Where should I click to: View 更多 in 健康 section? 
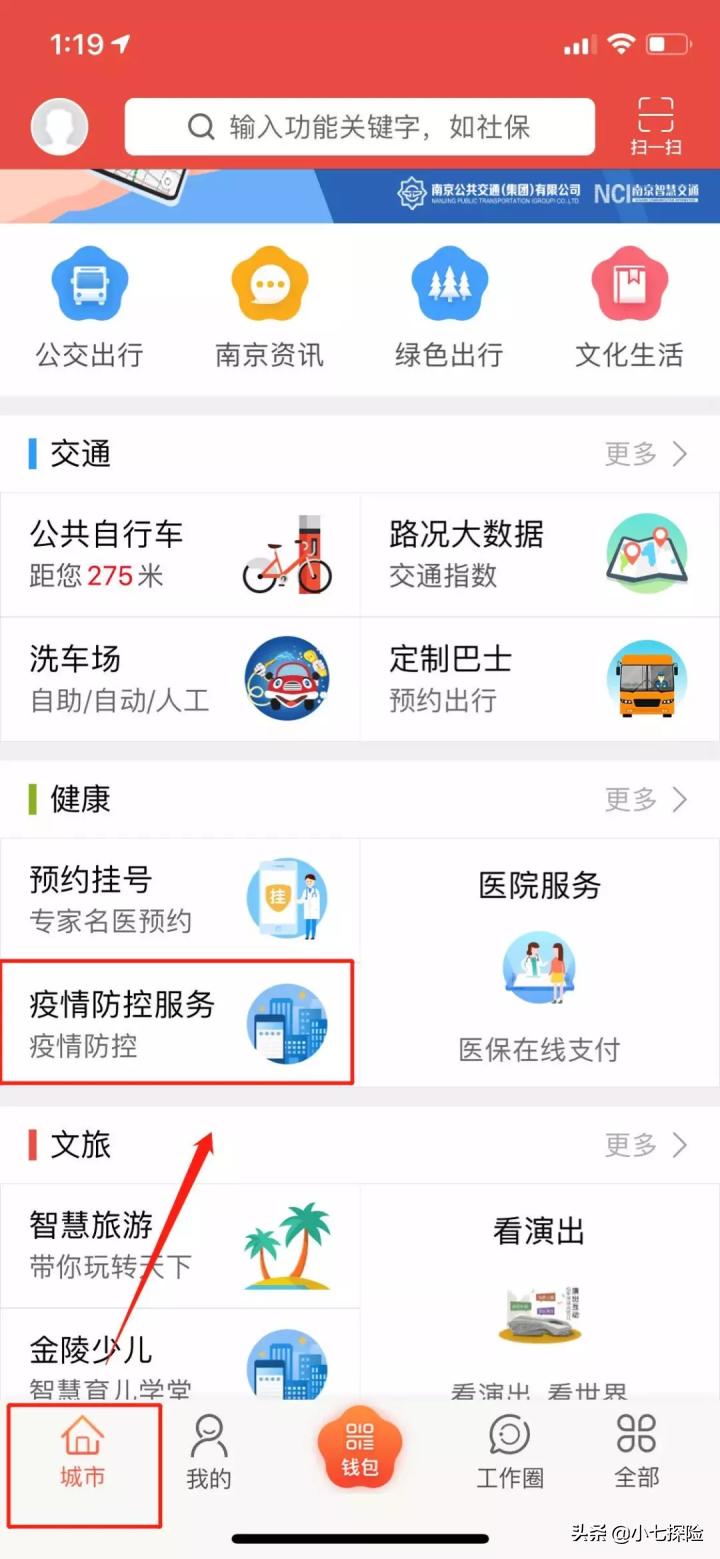click(646, 799)
